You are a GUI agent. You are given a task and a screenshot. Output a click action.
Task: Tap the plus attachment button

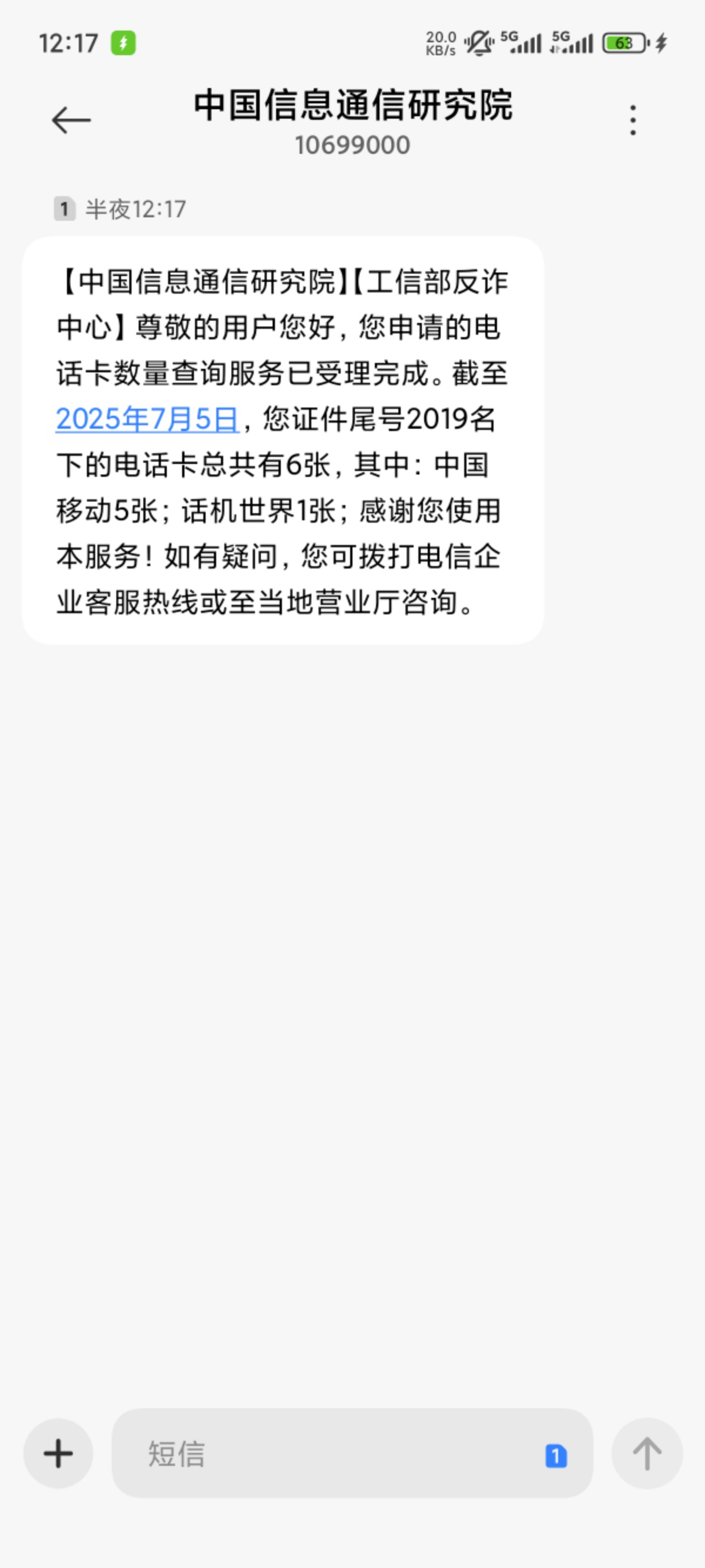pyautogui.click(x=58, y=1453)
